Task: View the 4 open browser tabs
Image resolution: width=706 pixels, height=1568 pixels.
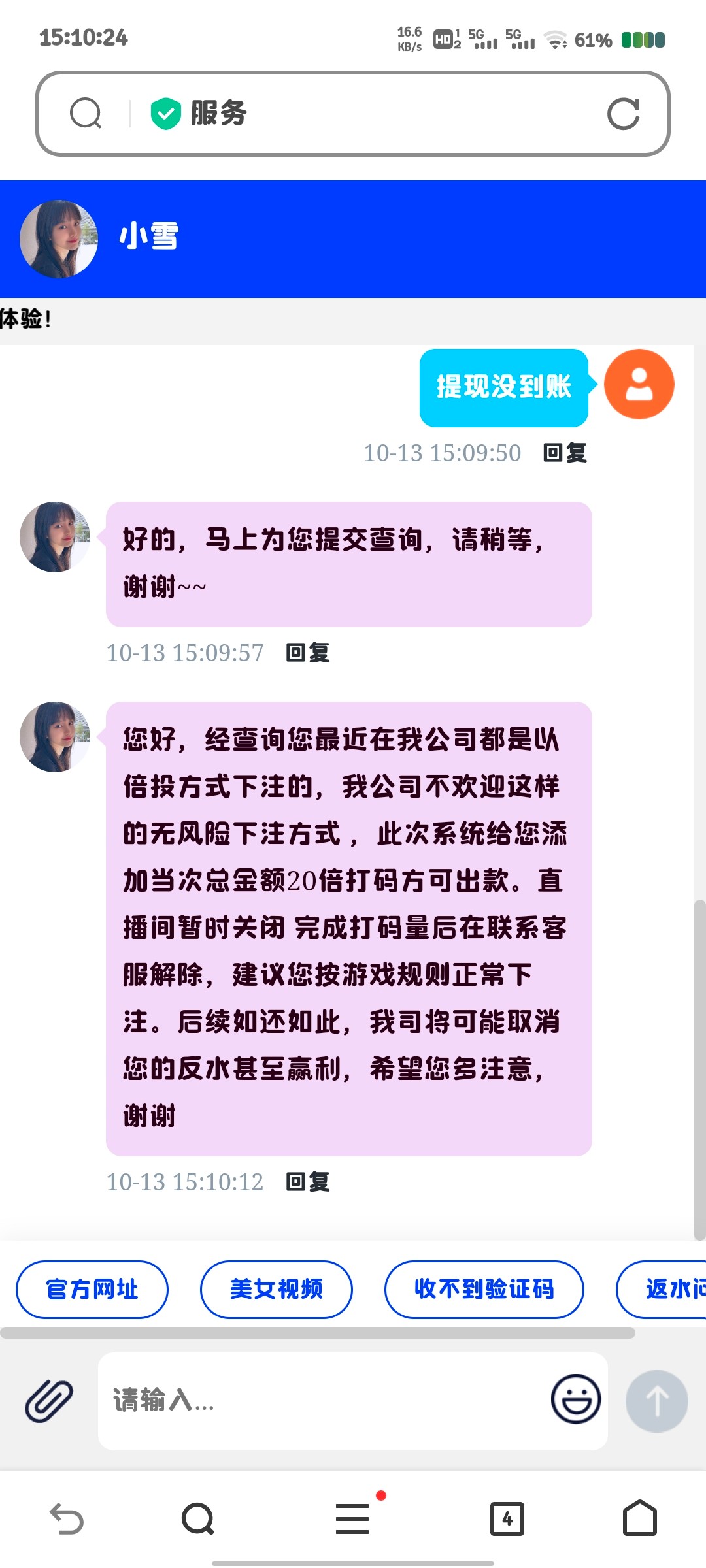Action: 507,1518
